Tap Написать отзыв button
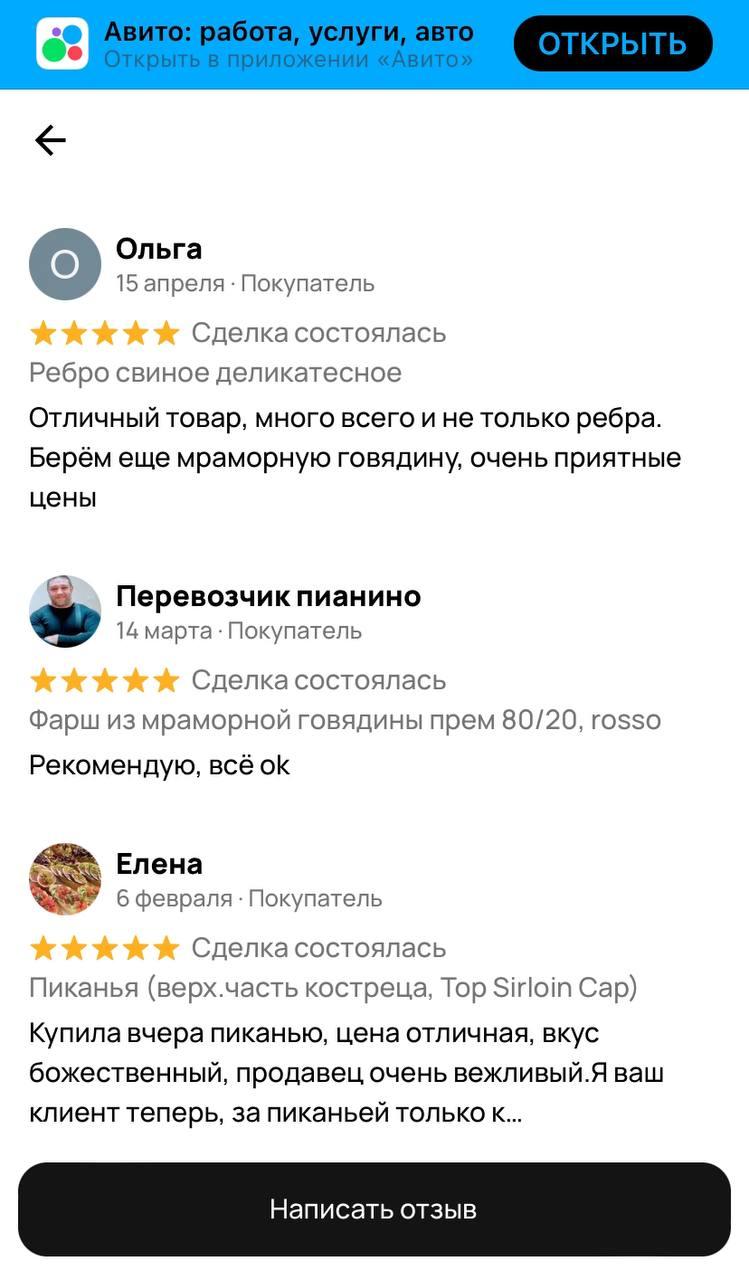This screenshot has height=1280, width=749. point(374,1209)
